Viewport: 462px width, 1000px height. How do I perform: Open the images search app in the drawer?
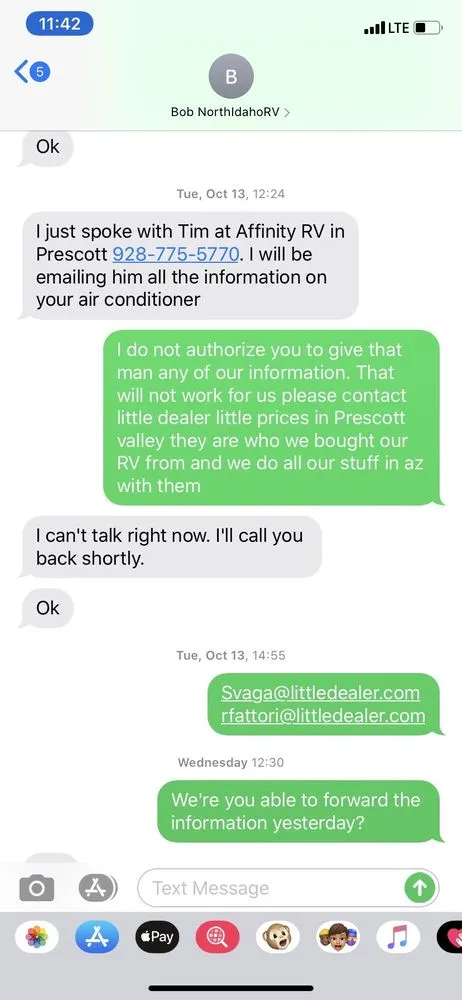tap(218, 937)
